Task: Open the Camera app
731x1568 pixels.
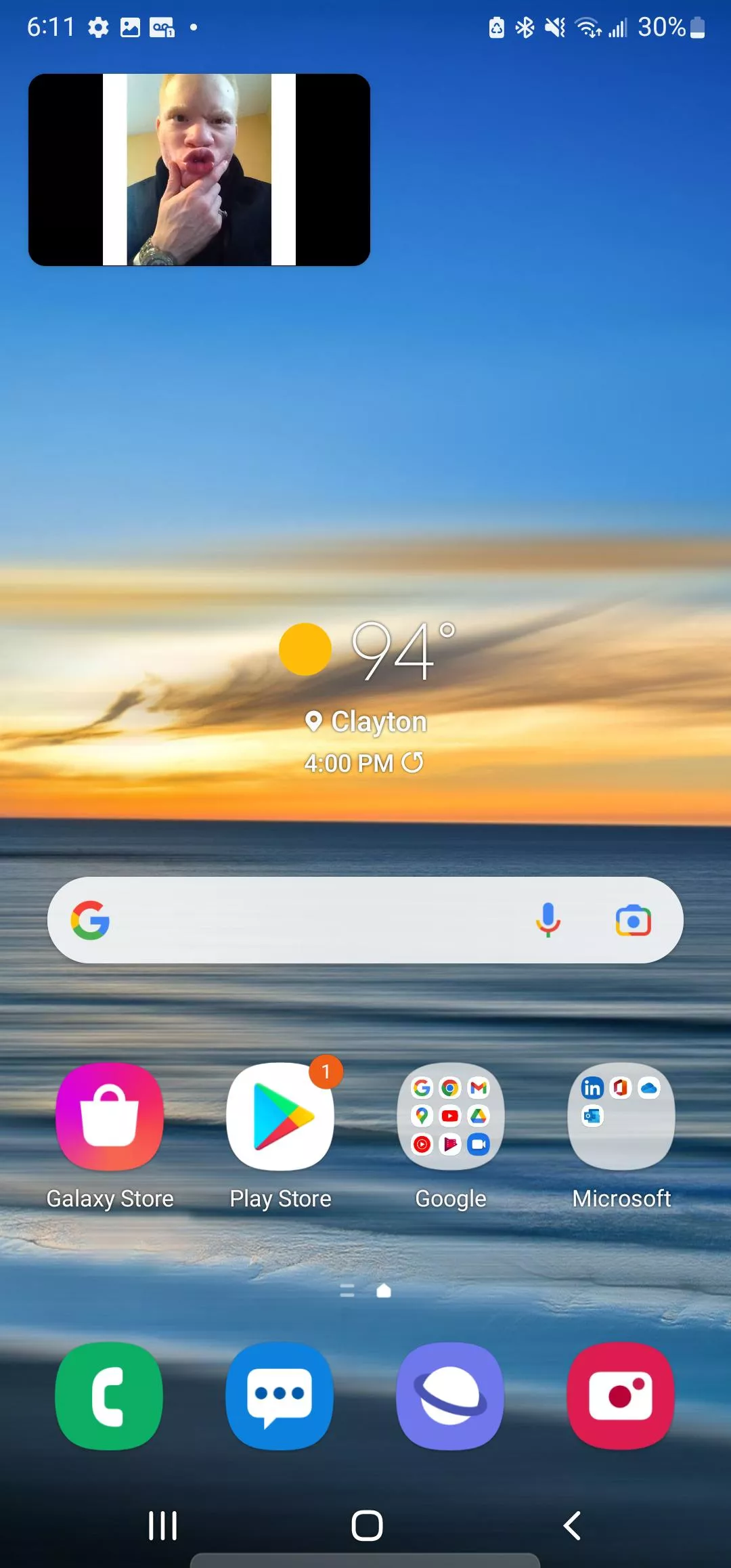Action: point(621,1396)
